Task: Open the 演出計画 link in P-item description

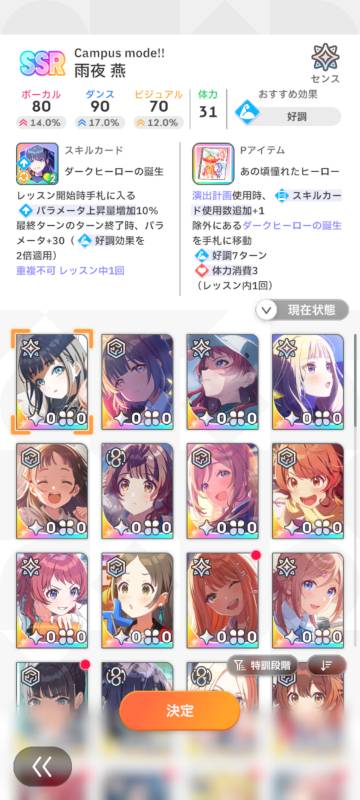Action: pos(212,196)
